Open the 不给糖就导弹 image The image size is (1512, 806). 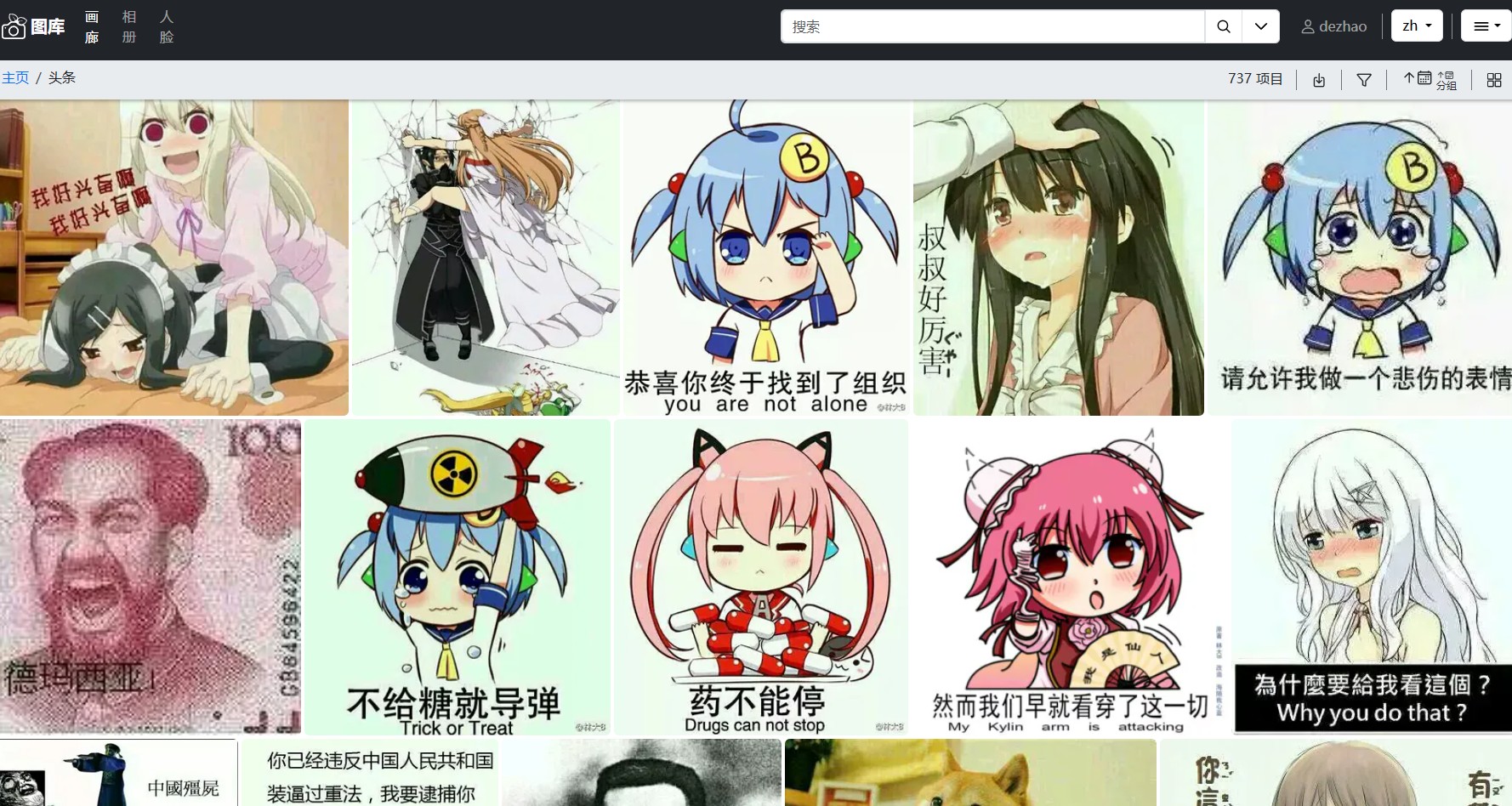pos(458,576)
